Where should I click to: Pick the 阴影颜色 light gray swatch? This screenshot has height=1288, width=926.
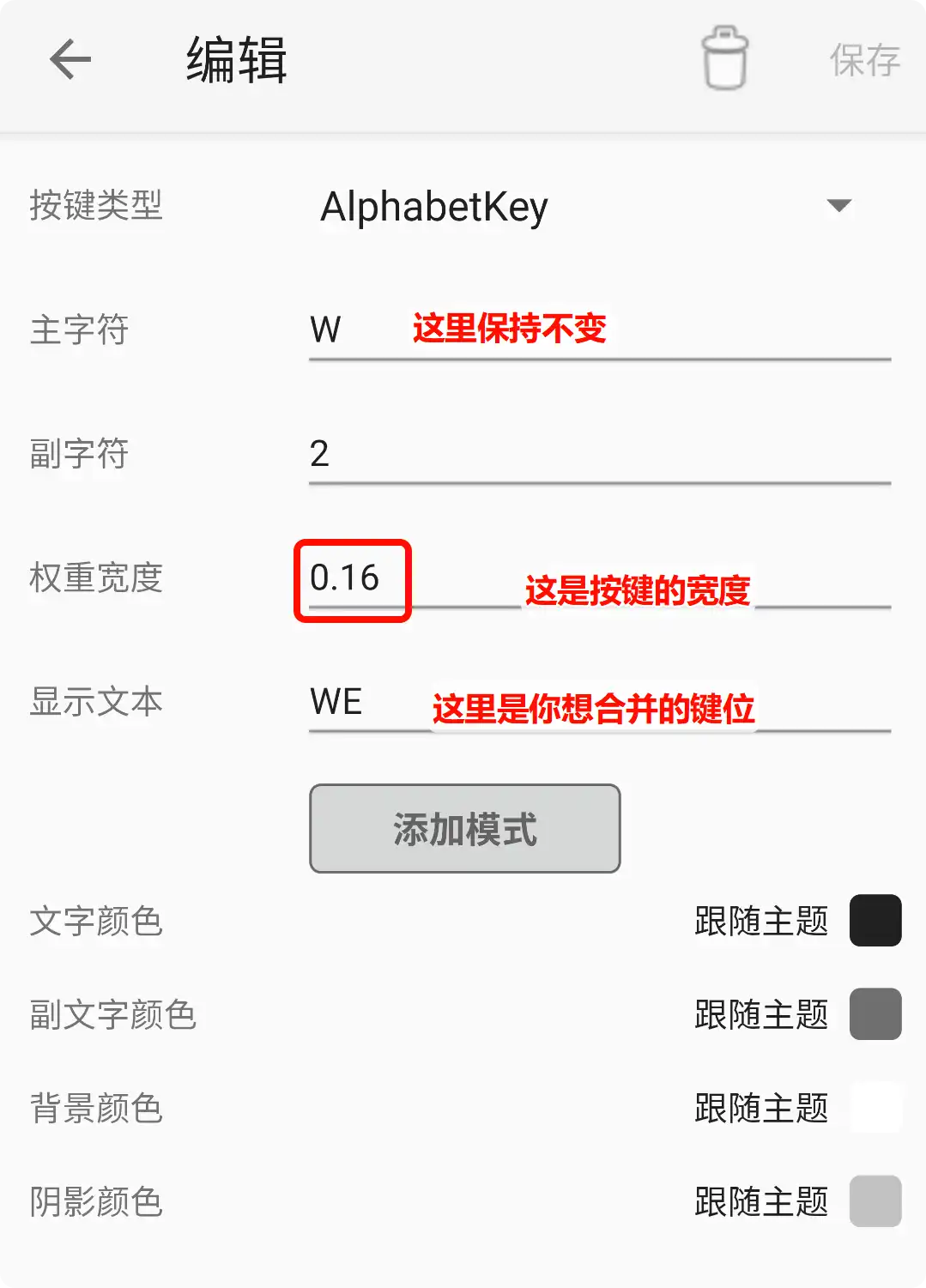[875, 1201]
